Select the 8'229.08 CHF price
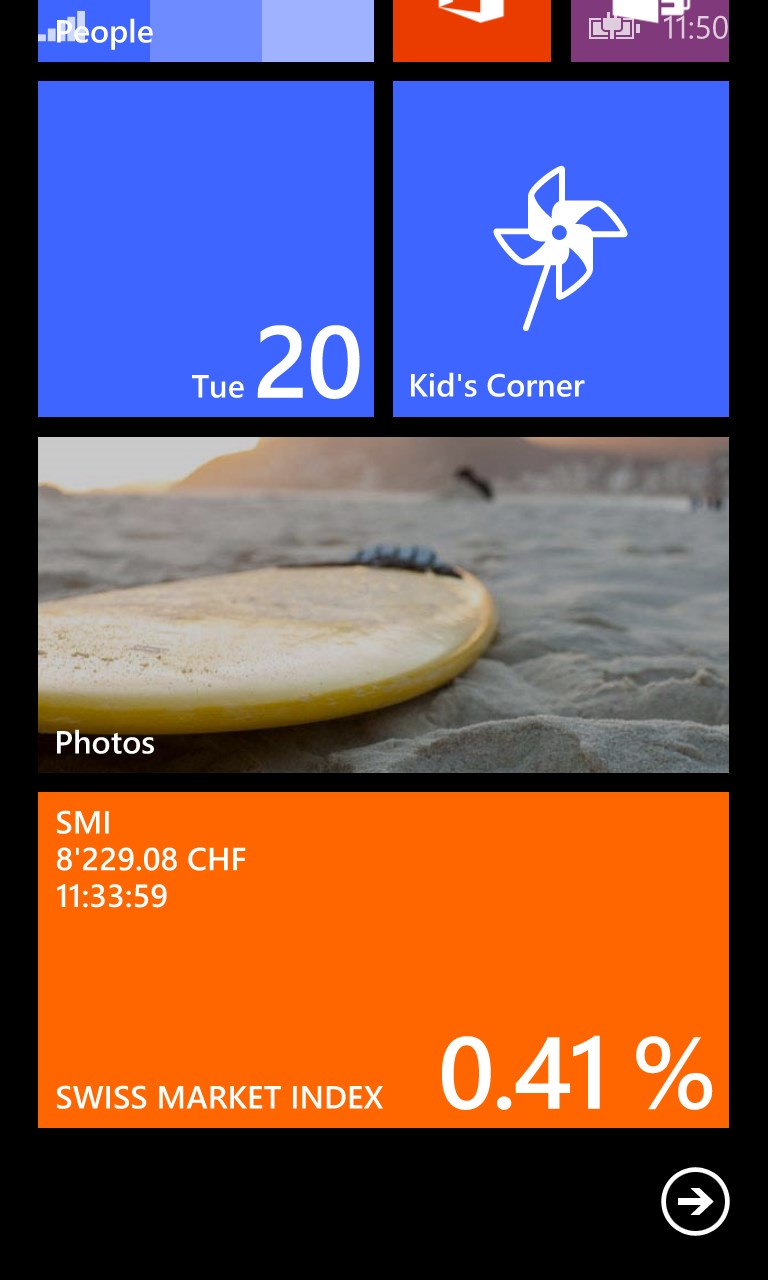 click(150, 859)
